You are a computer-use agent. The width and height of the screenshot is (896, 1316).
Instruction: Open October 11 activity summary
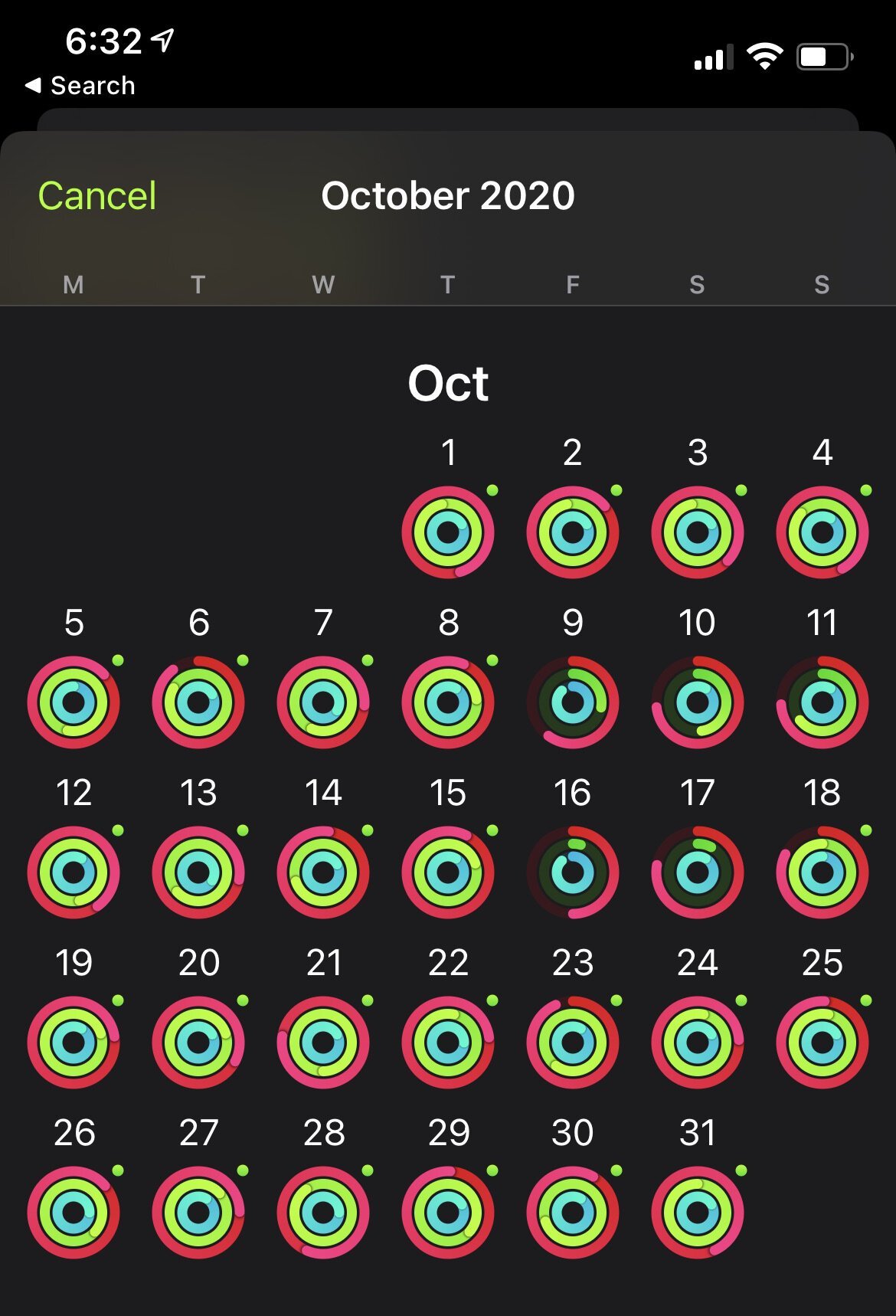[x=822, y=702]
